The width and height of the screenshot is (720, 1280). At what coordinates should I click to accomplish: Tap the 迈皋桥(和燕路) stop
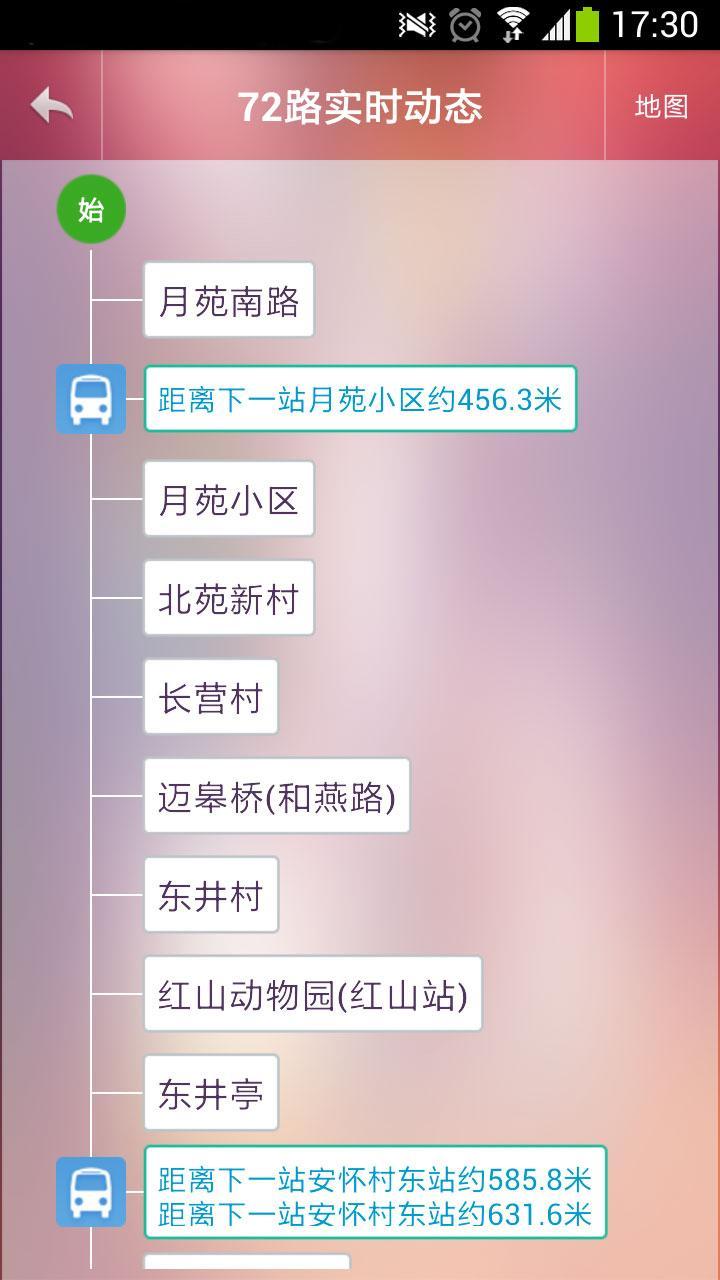[x=277, y=796]
